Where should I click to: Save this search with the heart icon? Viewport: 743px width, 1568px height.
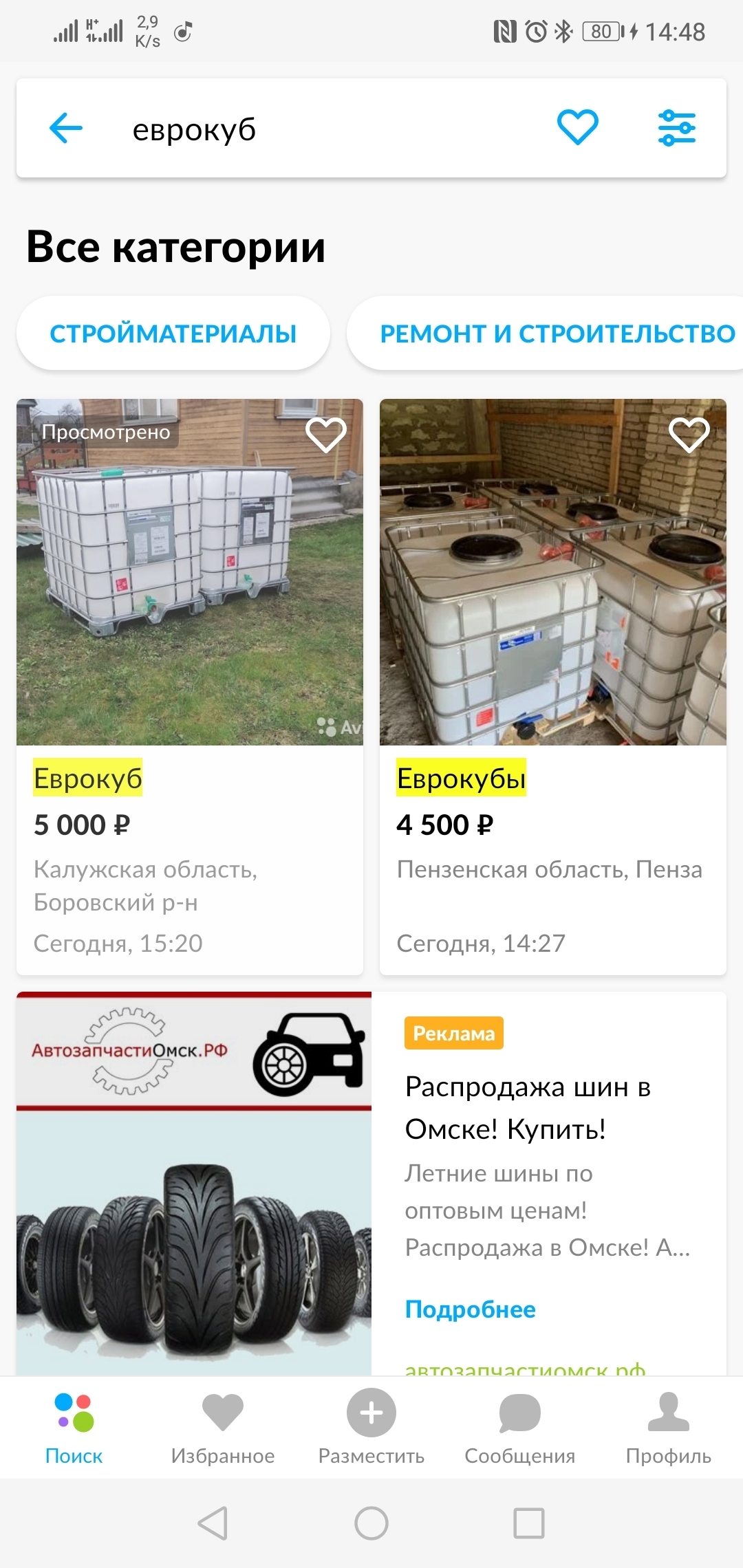click(577, 127)
